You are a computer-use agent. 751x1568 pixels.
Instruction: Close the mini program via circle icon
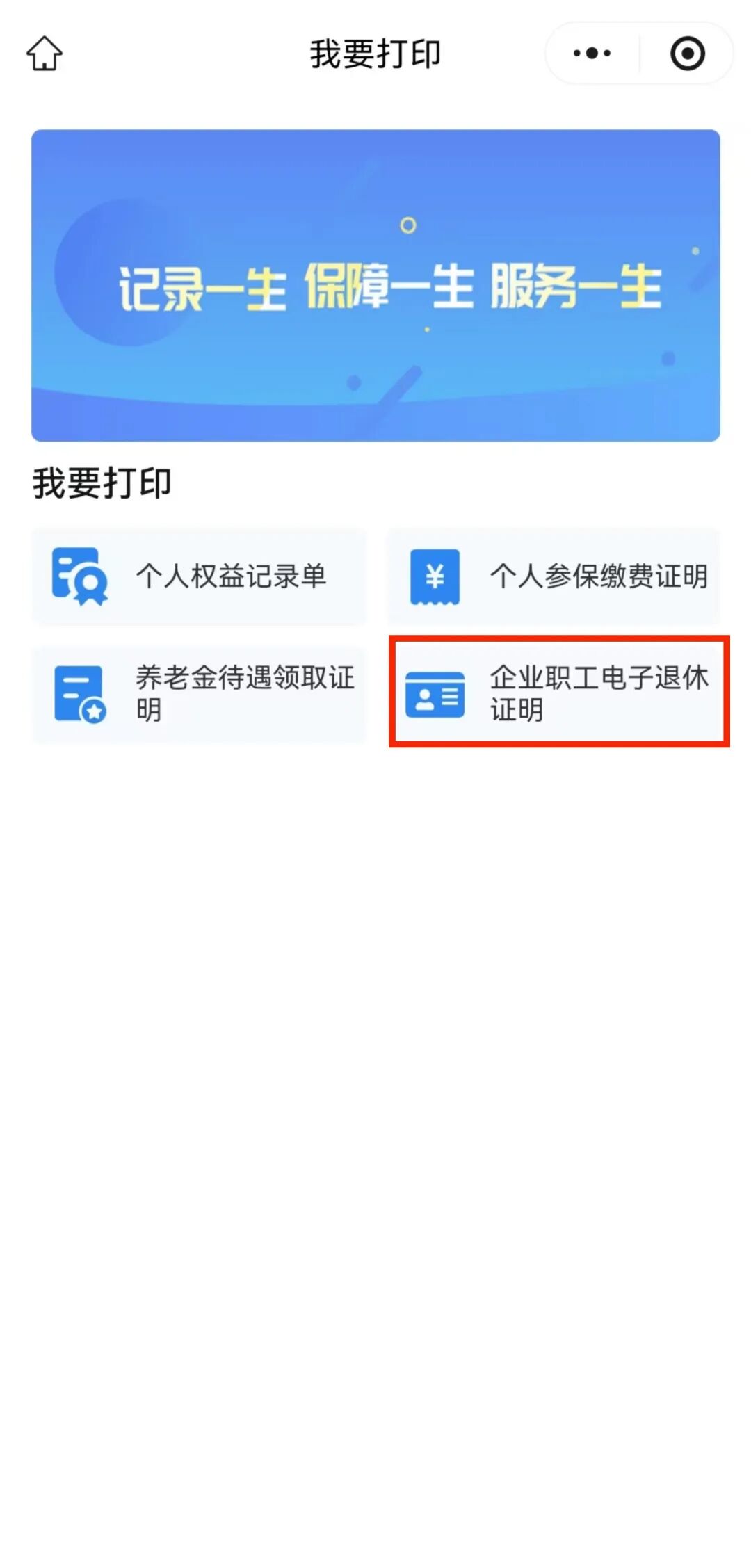[687, 54]
